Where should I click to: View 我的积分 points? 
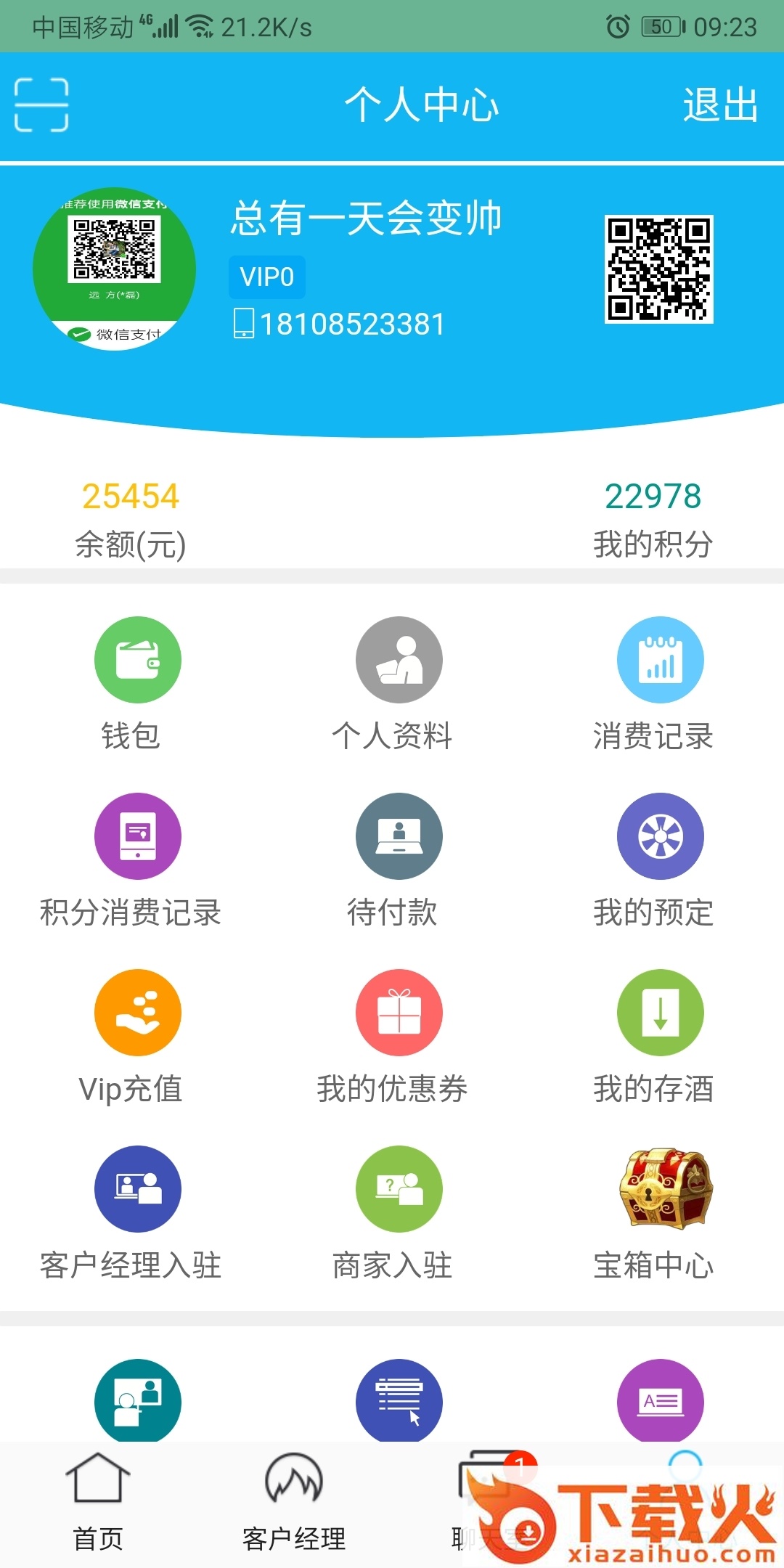[653, 518]
